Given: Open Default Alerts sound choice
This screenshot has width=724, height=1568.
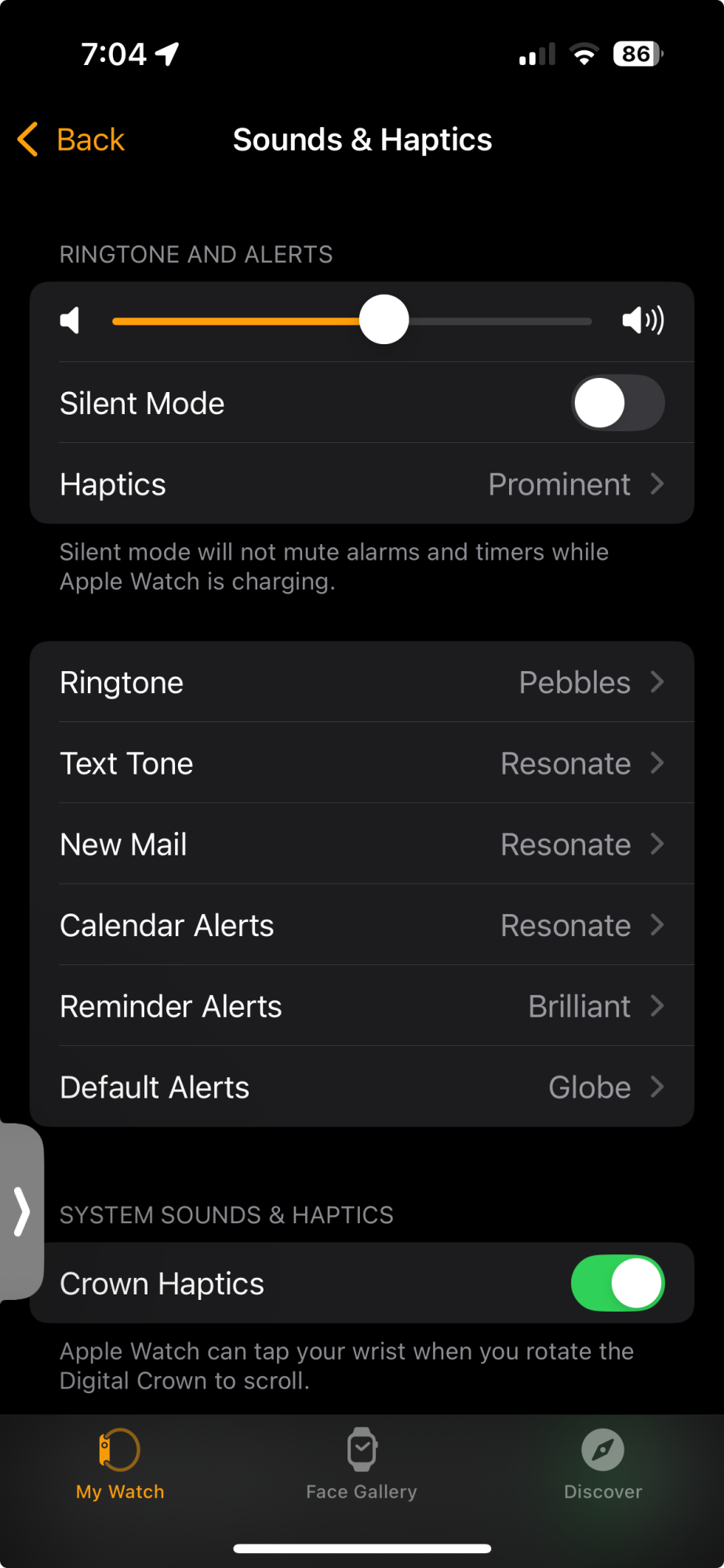Looking at the screenshot, I should pos(362,1087).
